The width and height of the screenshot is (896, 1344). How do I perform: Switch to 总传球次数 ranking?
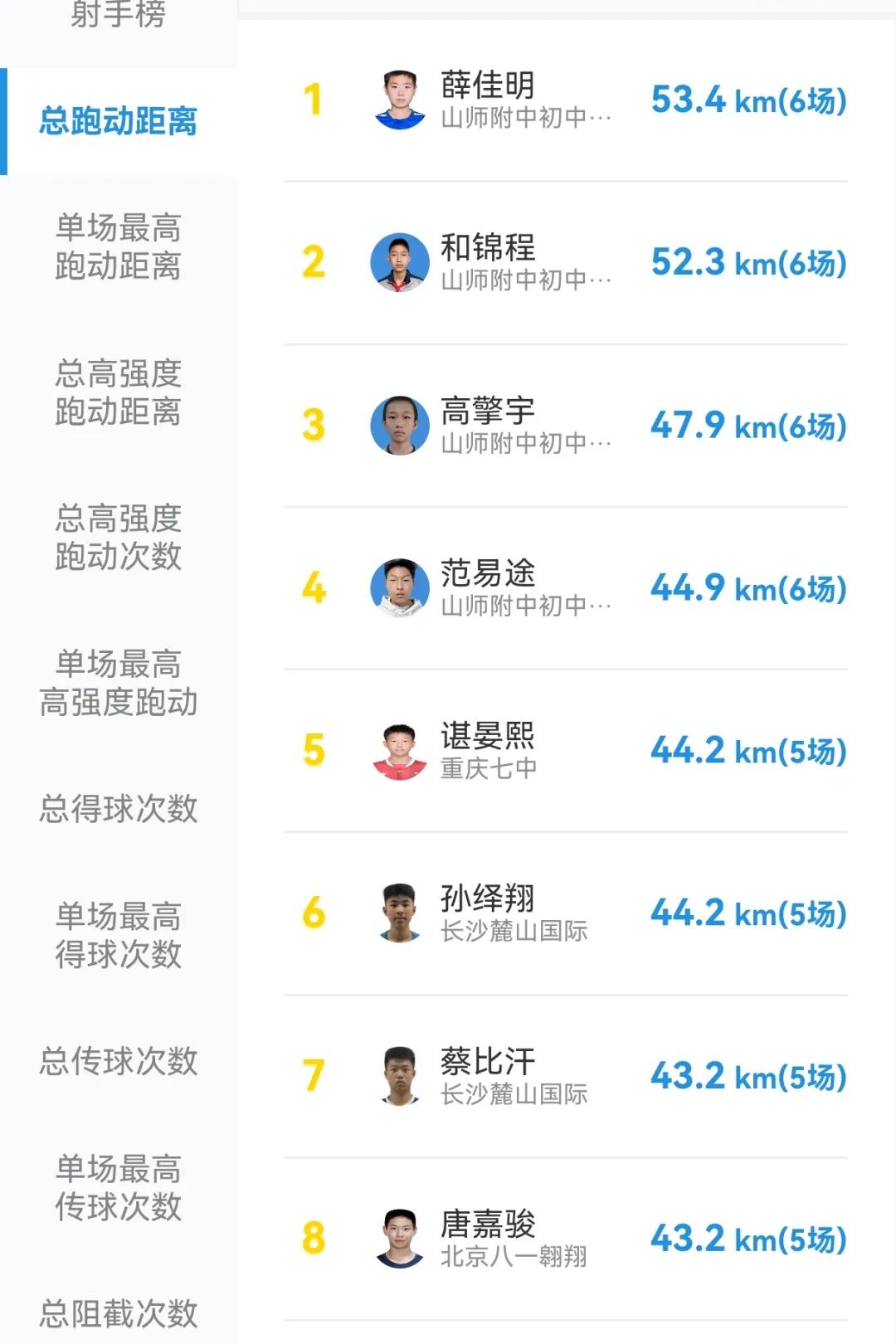coord(118,1061)
